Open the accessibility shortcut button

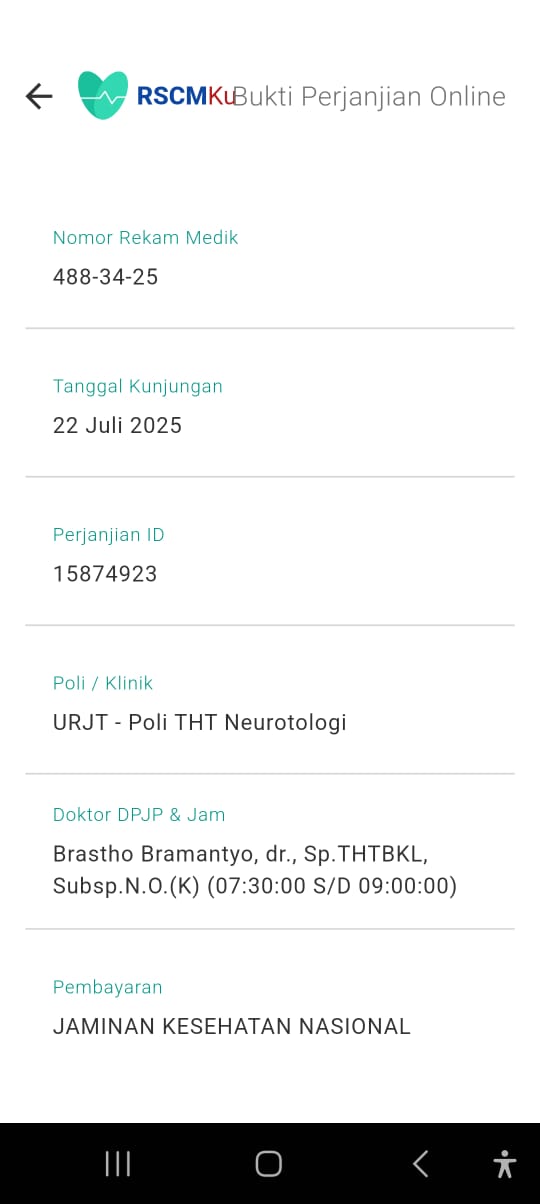(x=505, y=1163)
